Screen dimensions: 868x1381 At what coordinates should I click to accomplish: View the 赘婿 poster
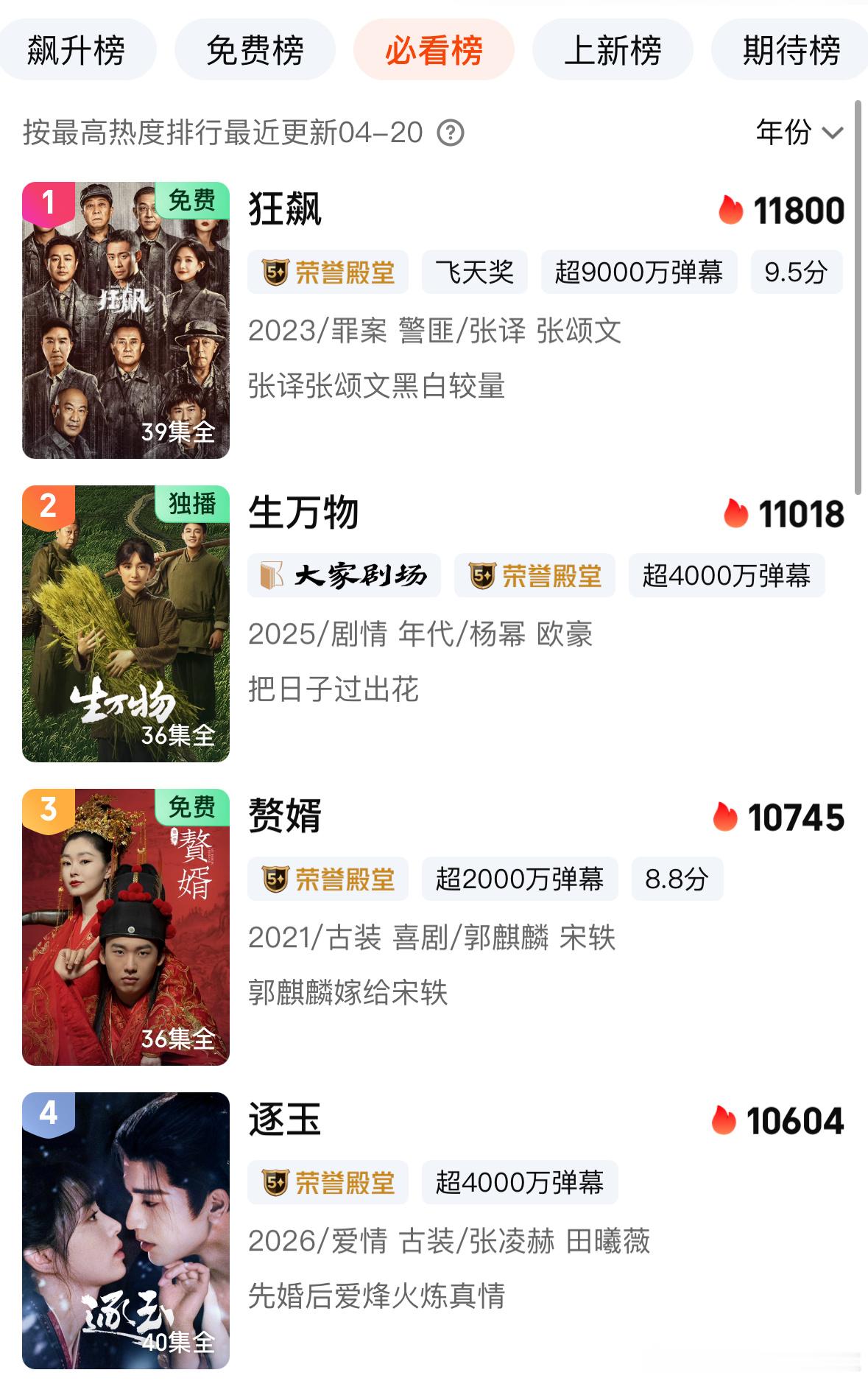click(x=126, y=927)
